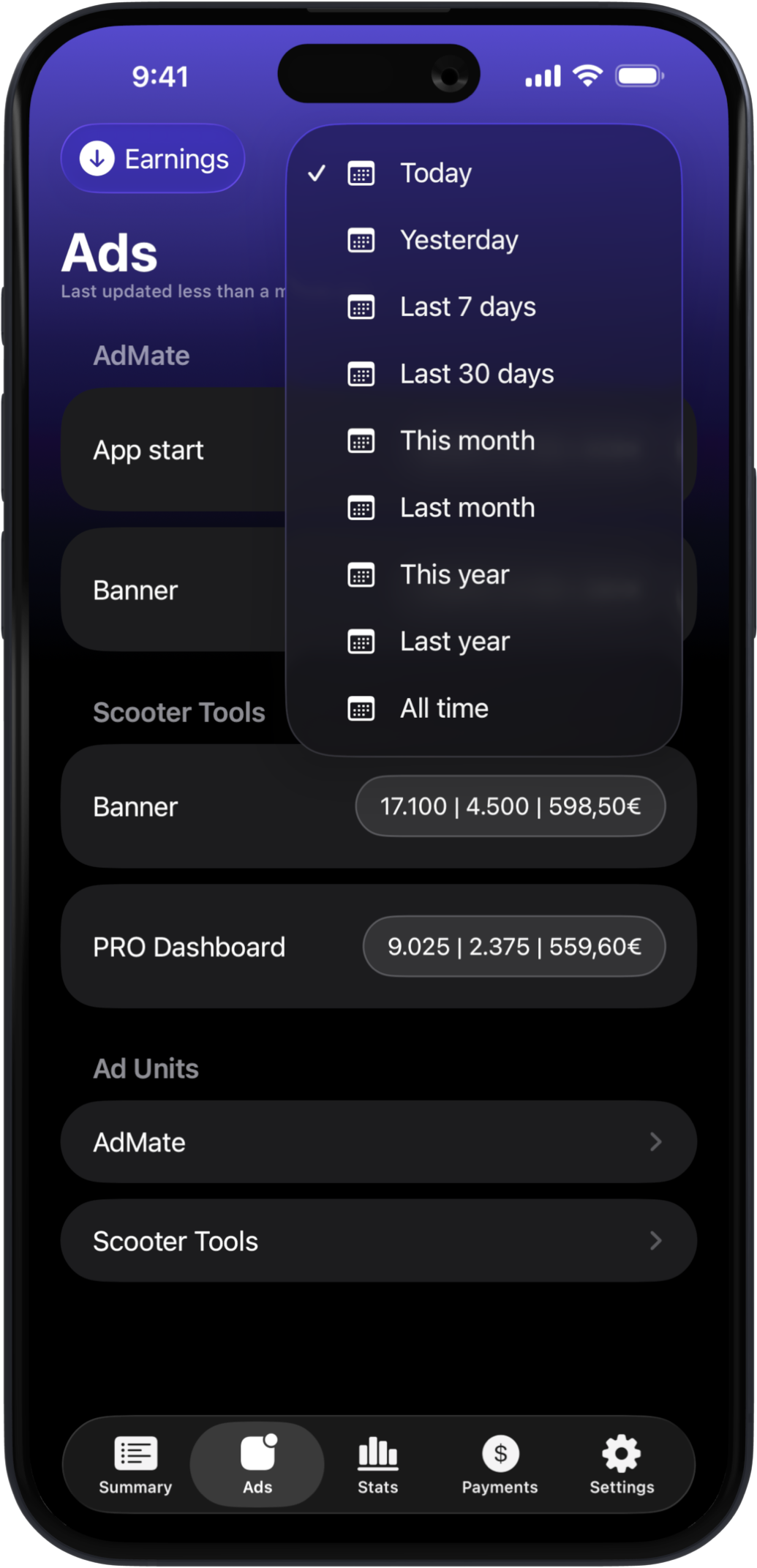Open the PRO Dashboard ad unit

pyautogui.click(x=378, y=947)
